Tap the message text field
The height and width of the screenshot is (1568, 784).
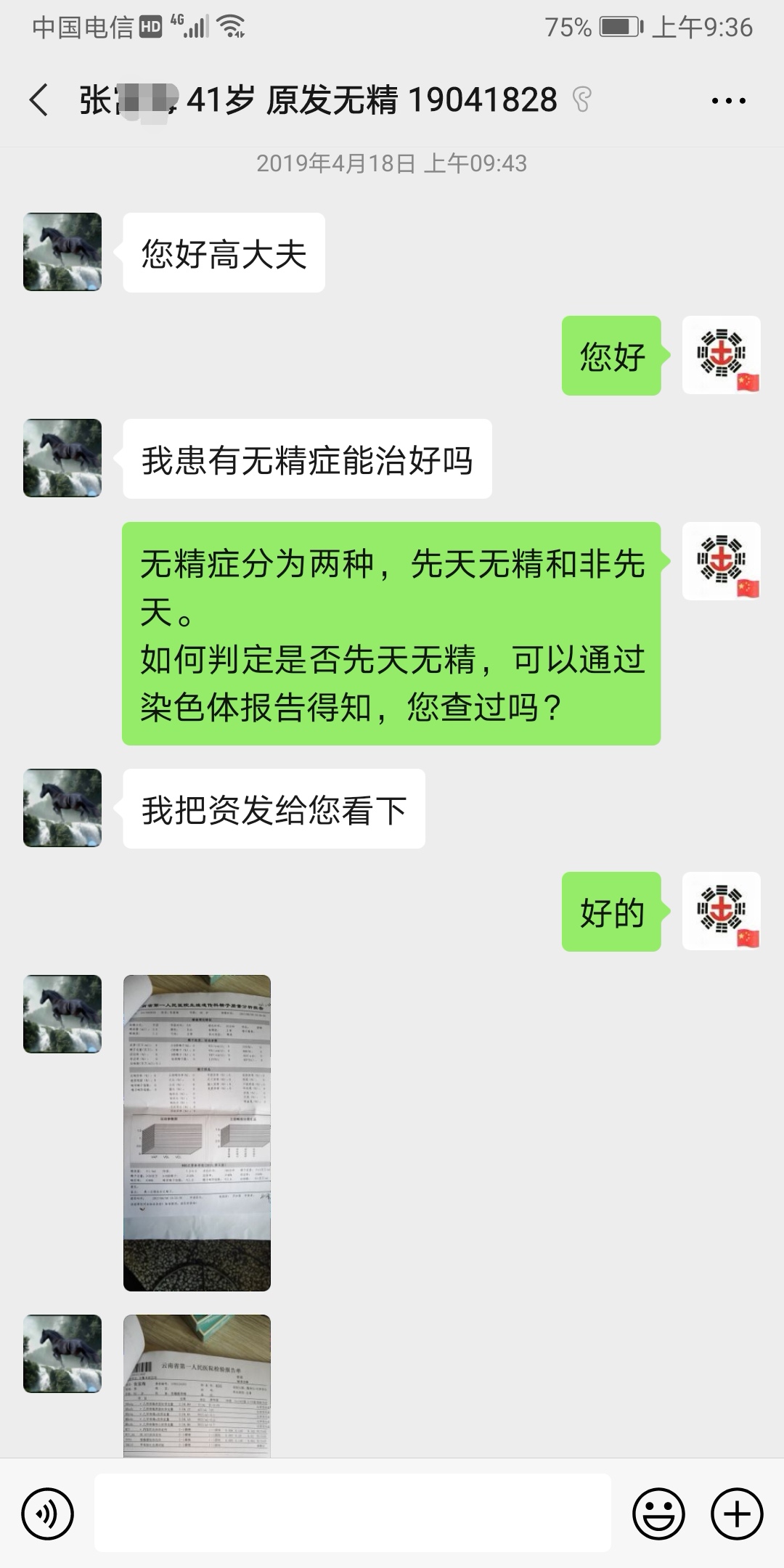point(353,1514)
